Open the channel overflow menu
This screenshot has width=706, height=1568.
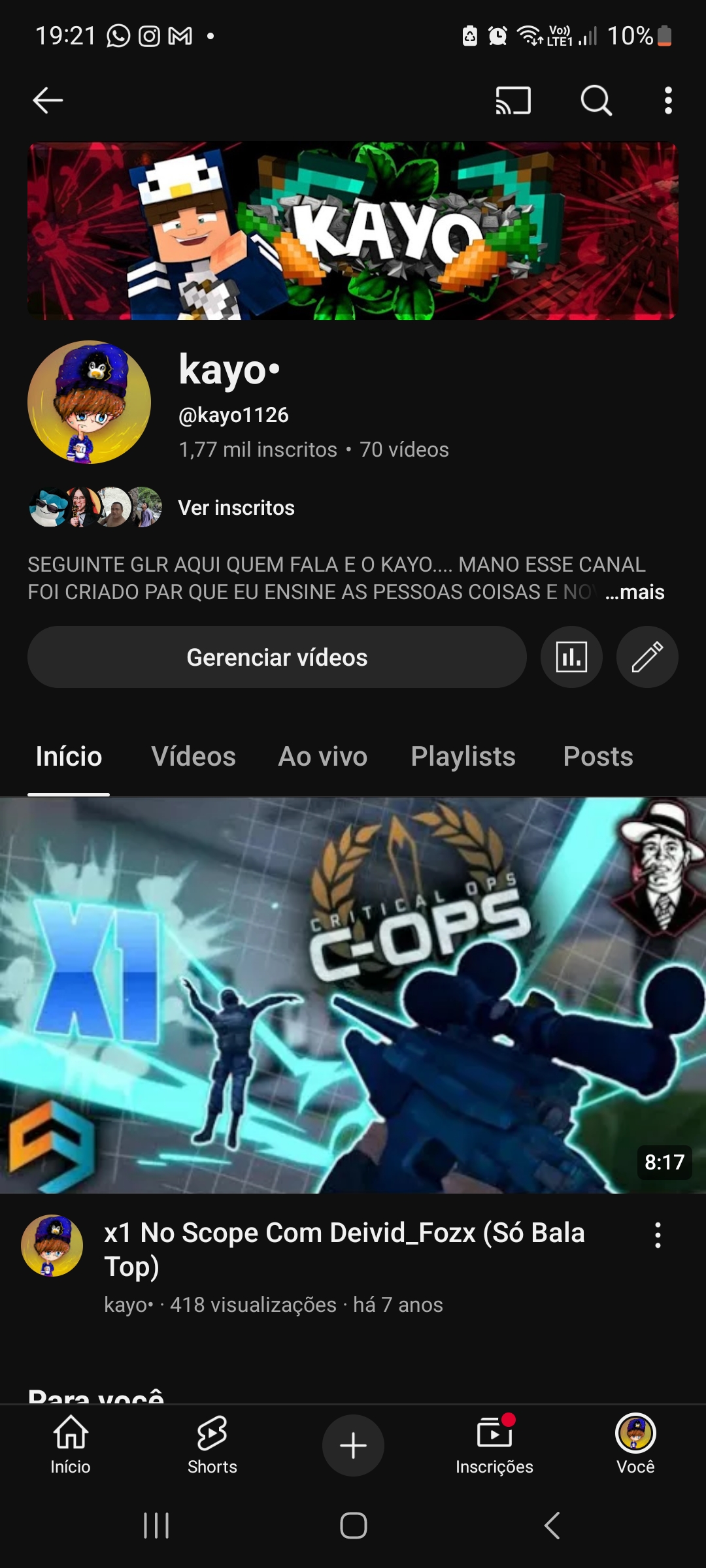(x=667, y=101)
